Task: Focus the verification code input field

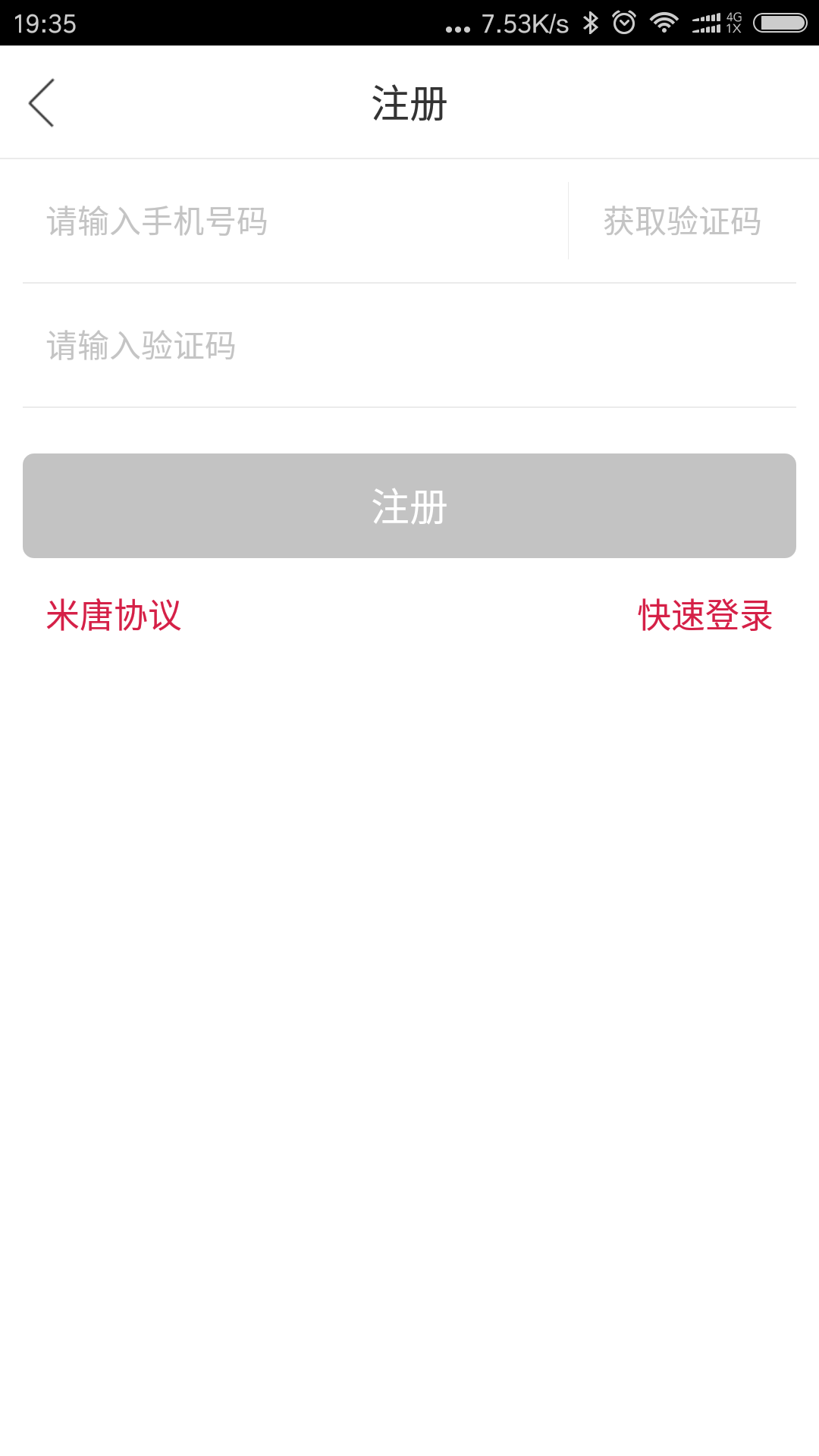Action: (x=409, y=346)
